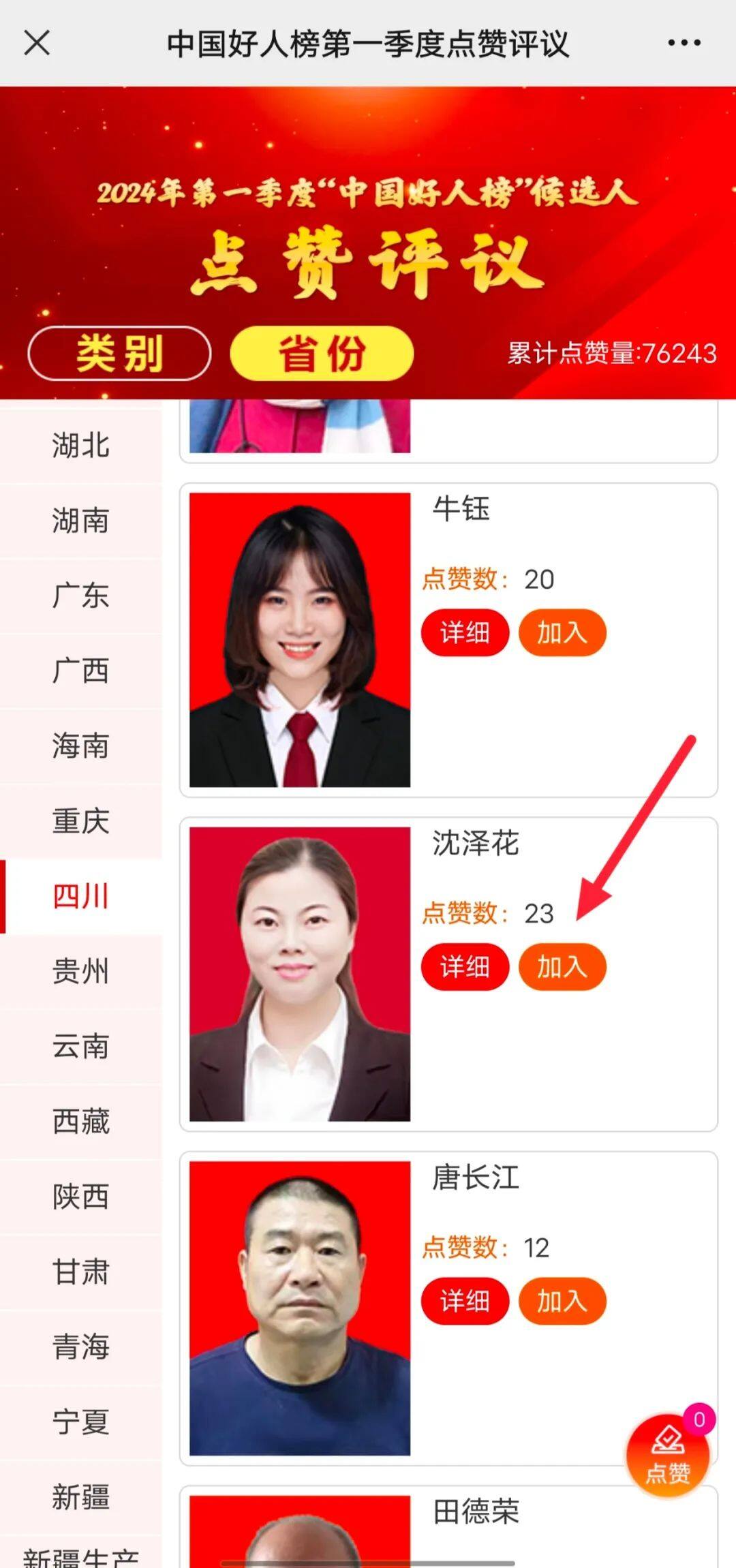Open the floating 点赞 button

667,1454
